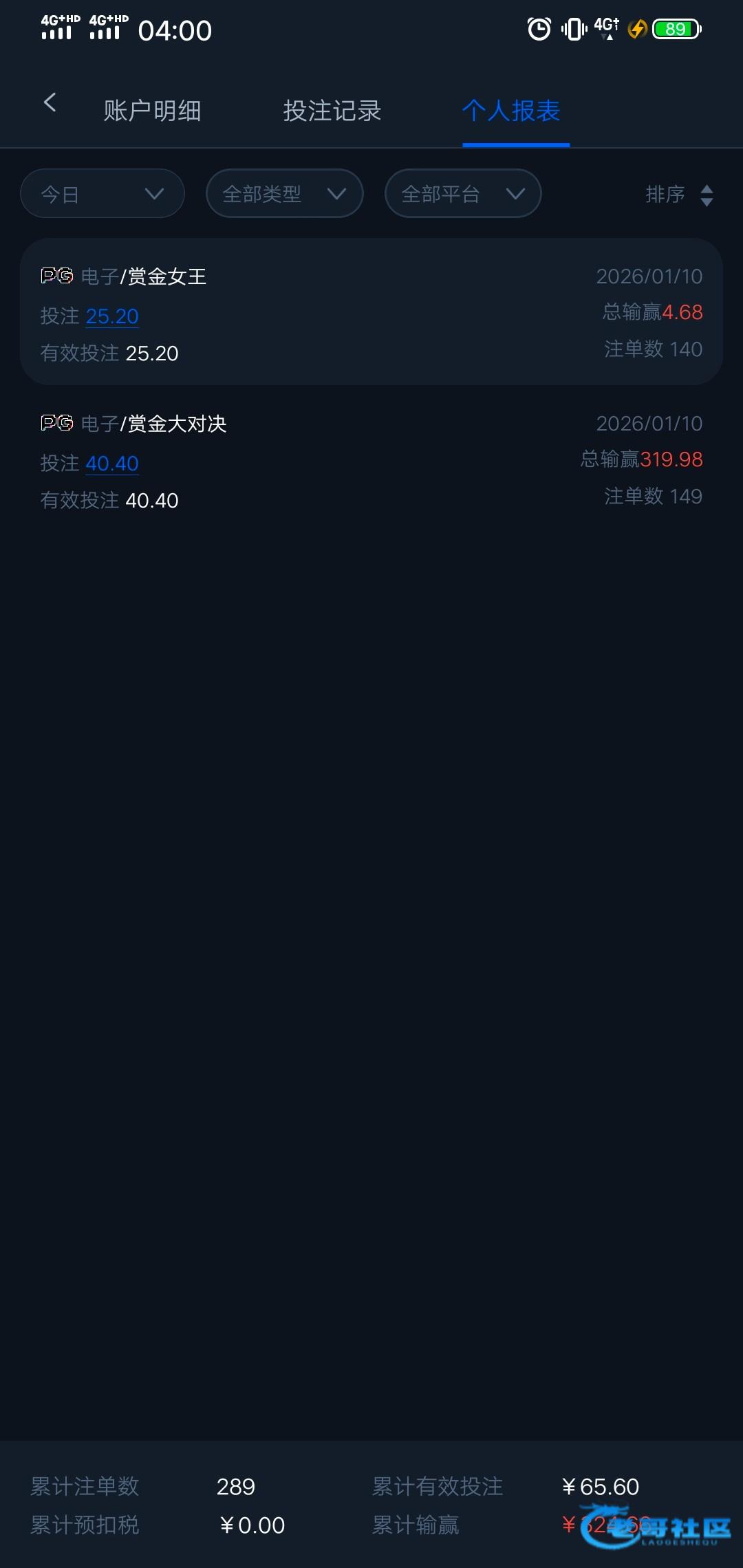Select the 个人报表 tab
Screen dimensions: 743x1568
pyautogui.click(x=511, y=111)
